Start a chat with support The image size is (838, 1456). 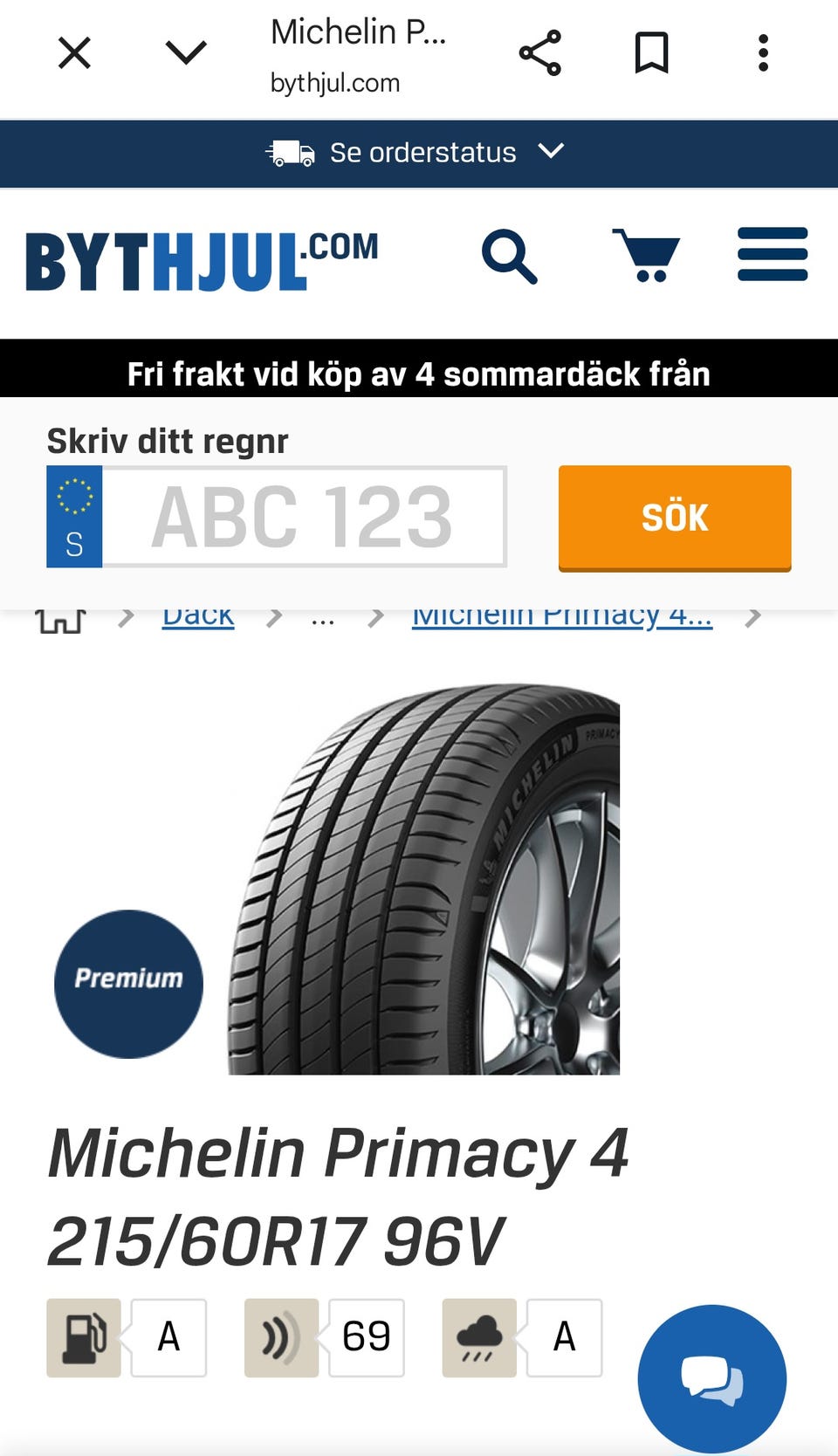coord(711,1378)
